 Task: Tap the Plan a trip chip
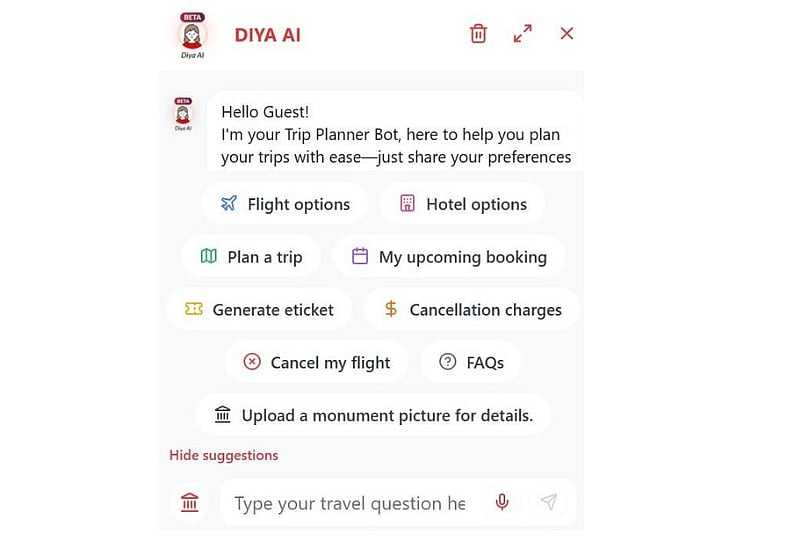[251, 257]
